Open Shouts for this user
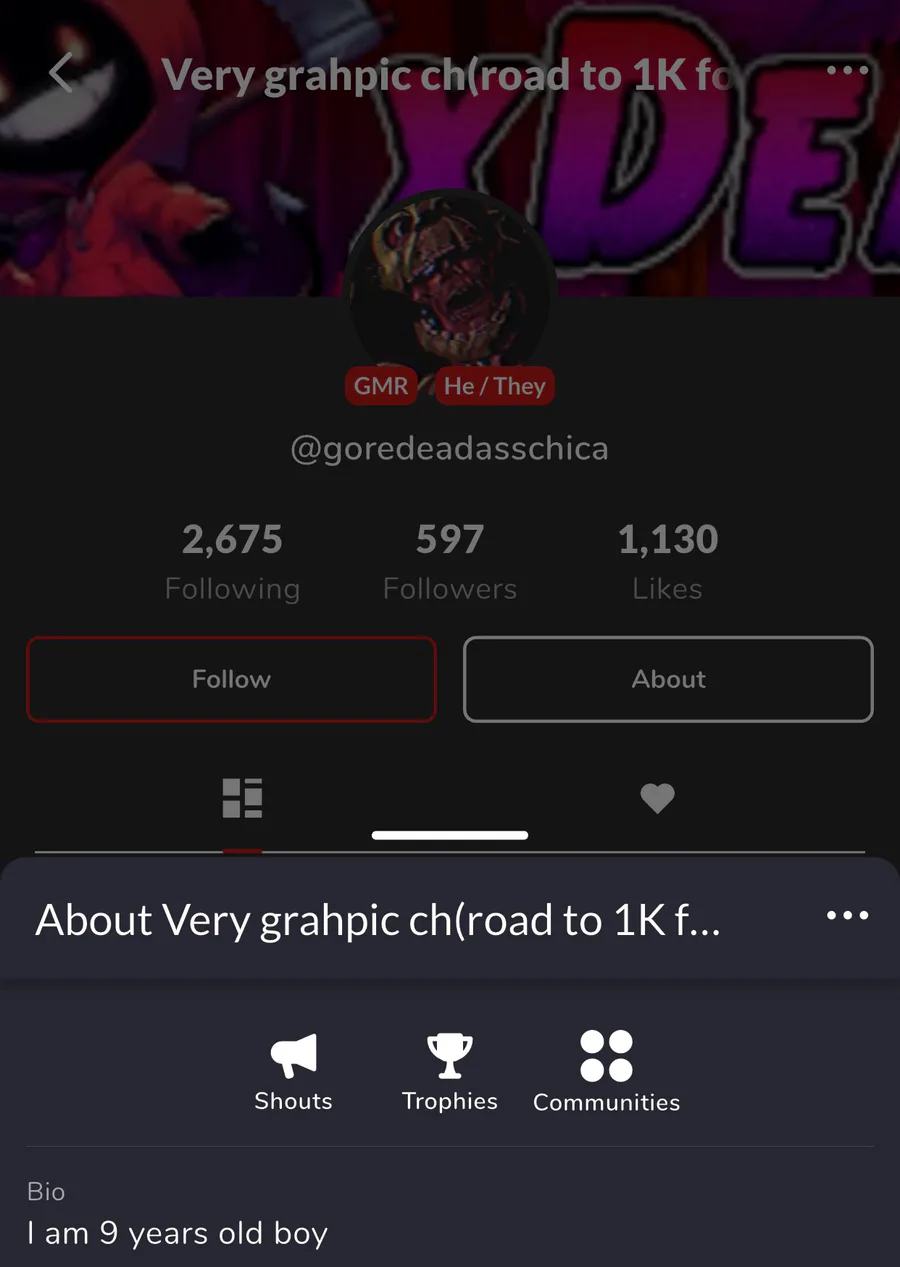Screen dimensions: 900x1267 coord(293,1072)
